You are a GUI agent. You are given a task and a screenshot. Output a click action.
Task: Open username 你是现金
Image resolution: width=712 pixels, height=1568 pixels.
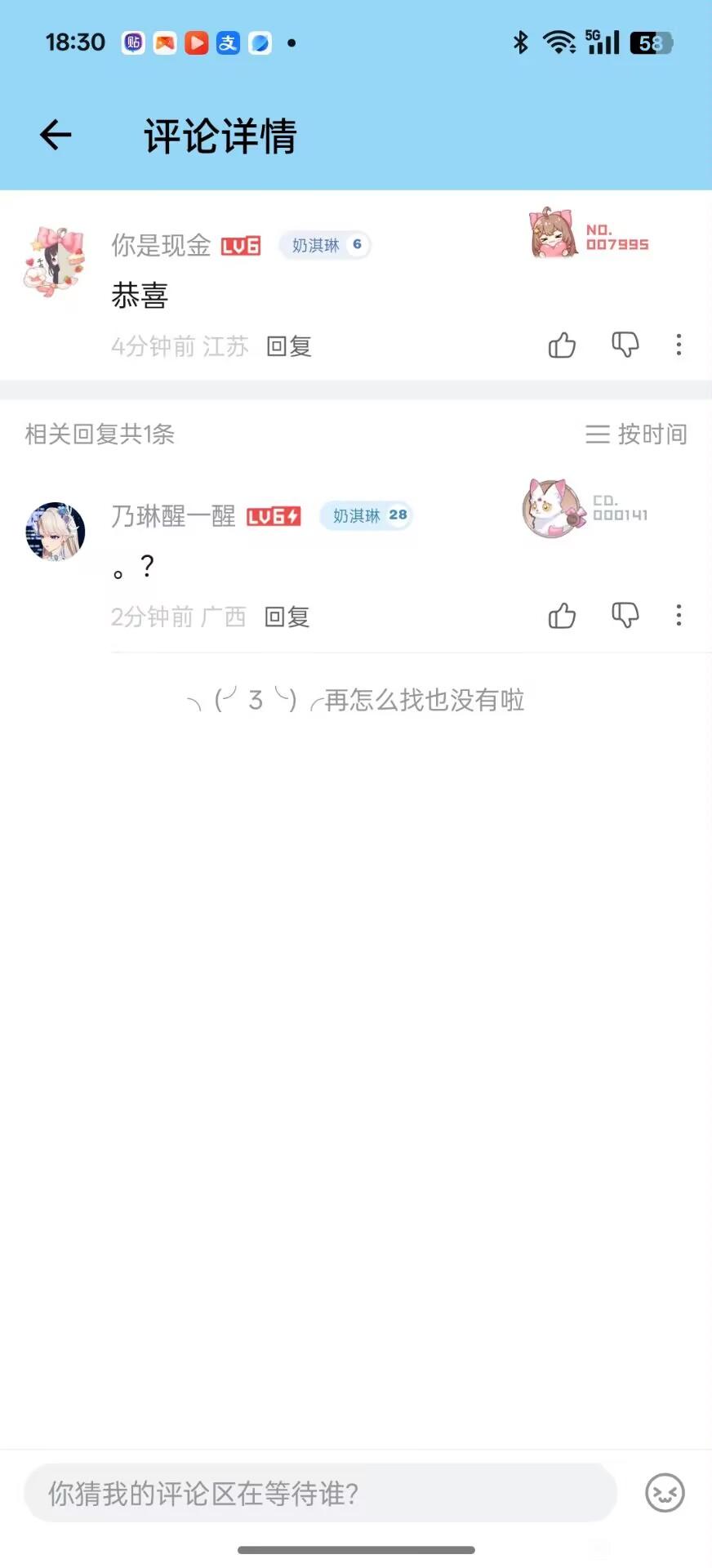tap(161, 245)
